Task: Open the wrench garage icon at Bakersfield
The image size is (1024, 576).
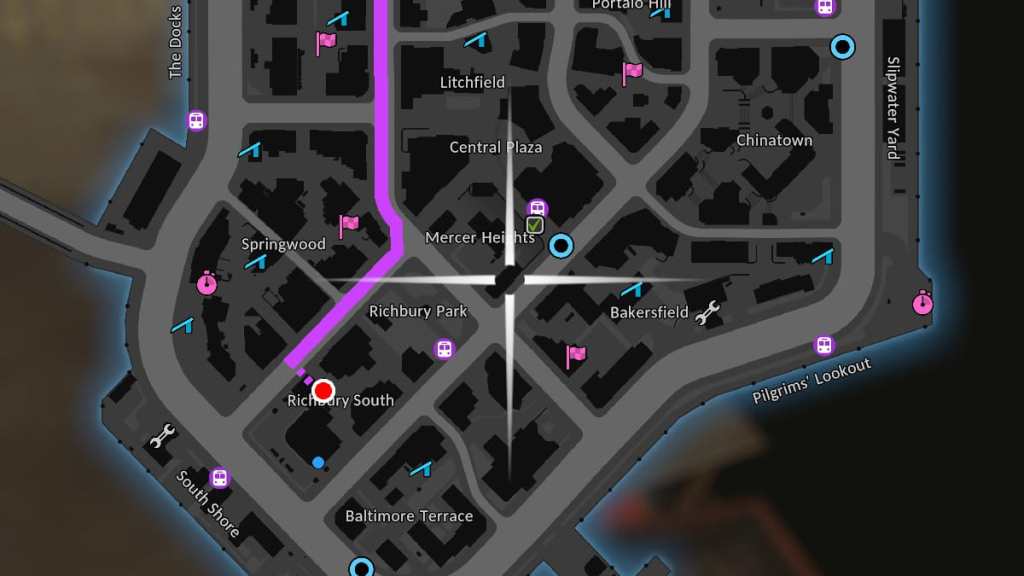Action: tap(708, 313)
